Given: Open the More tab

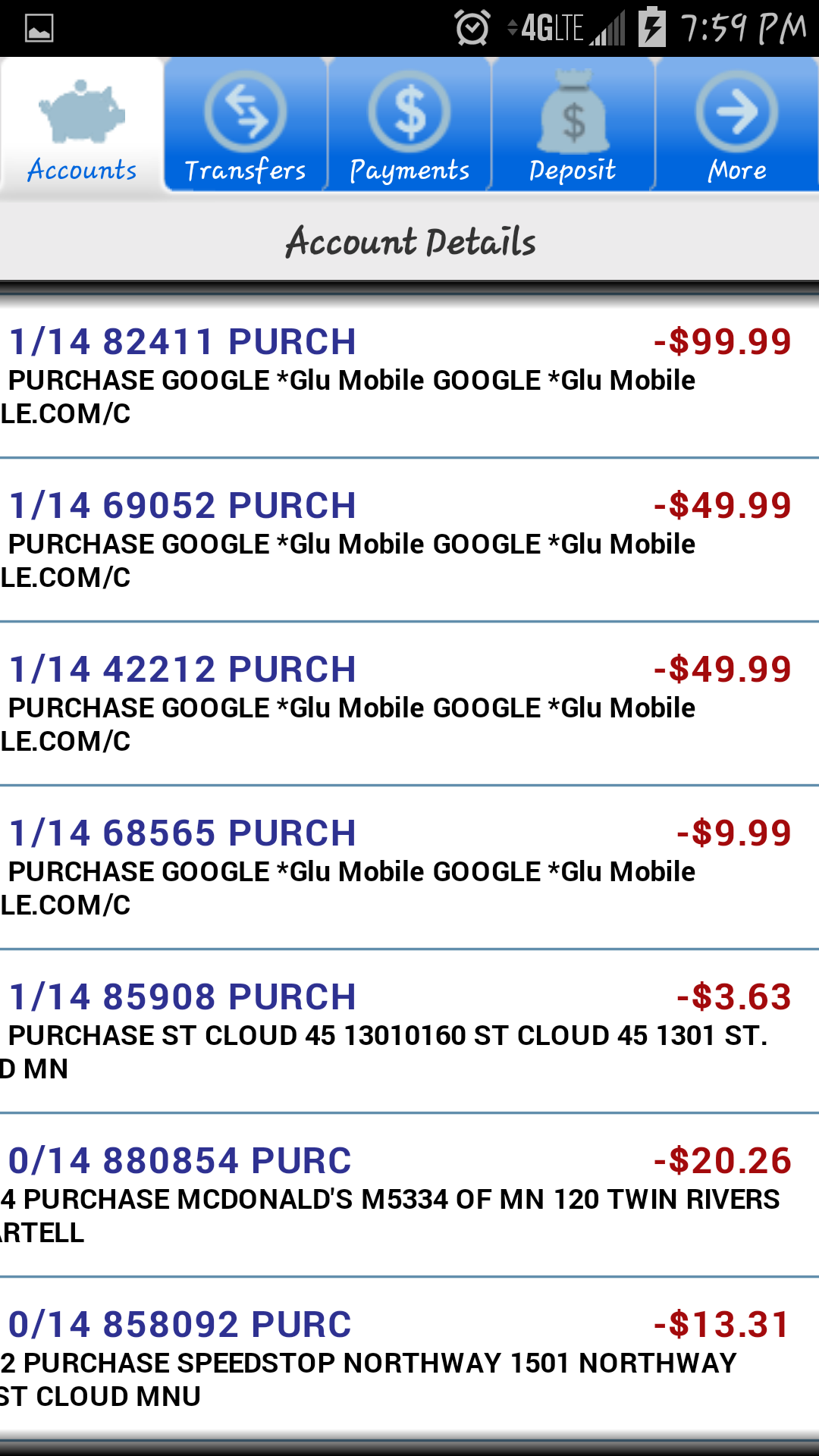Looking at the screenshot, I should coord(736,125).
